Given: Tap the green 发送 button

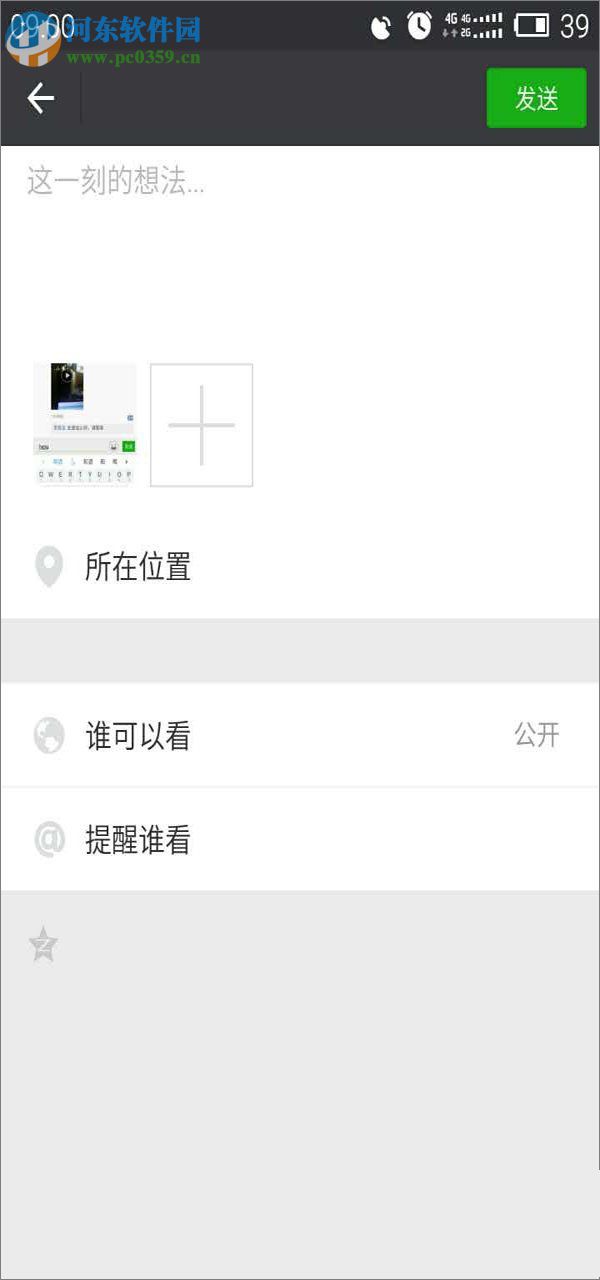Looking at the screenshot, I should [x=536, y=98].
